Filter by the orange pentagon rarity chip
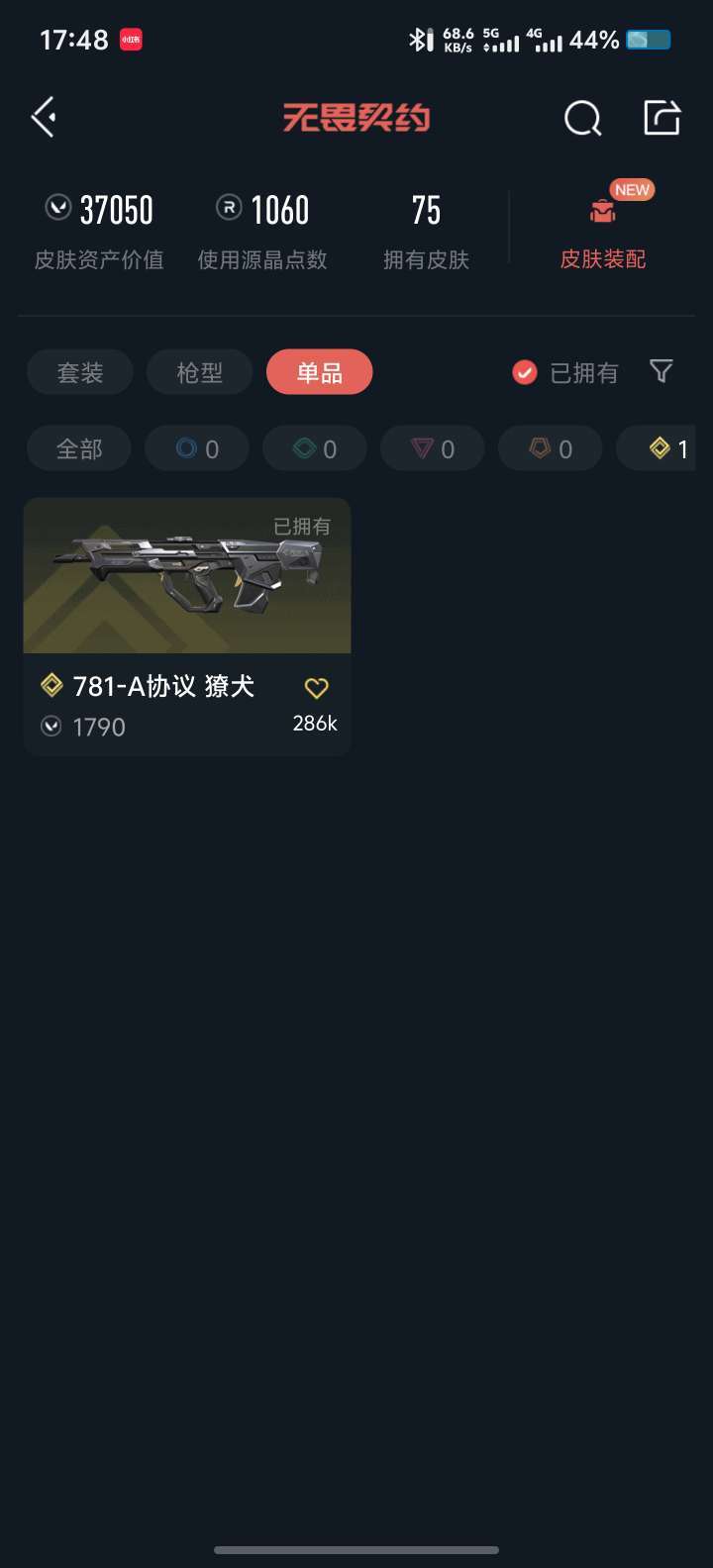Screen dimensions: 713x1568 (x=551, y=449)
